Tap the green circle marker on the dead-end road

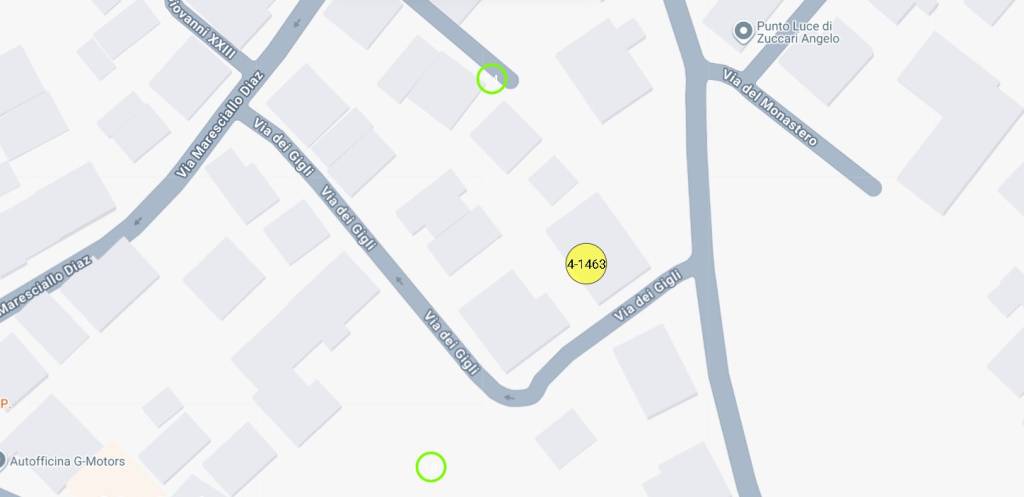[x=491, y=79]
